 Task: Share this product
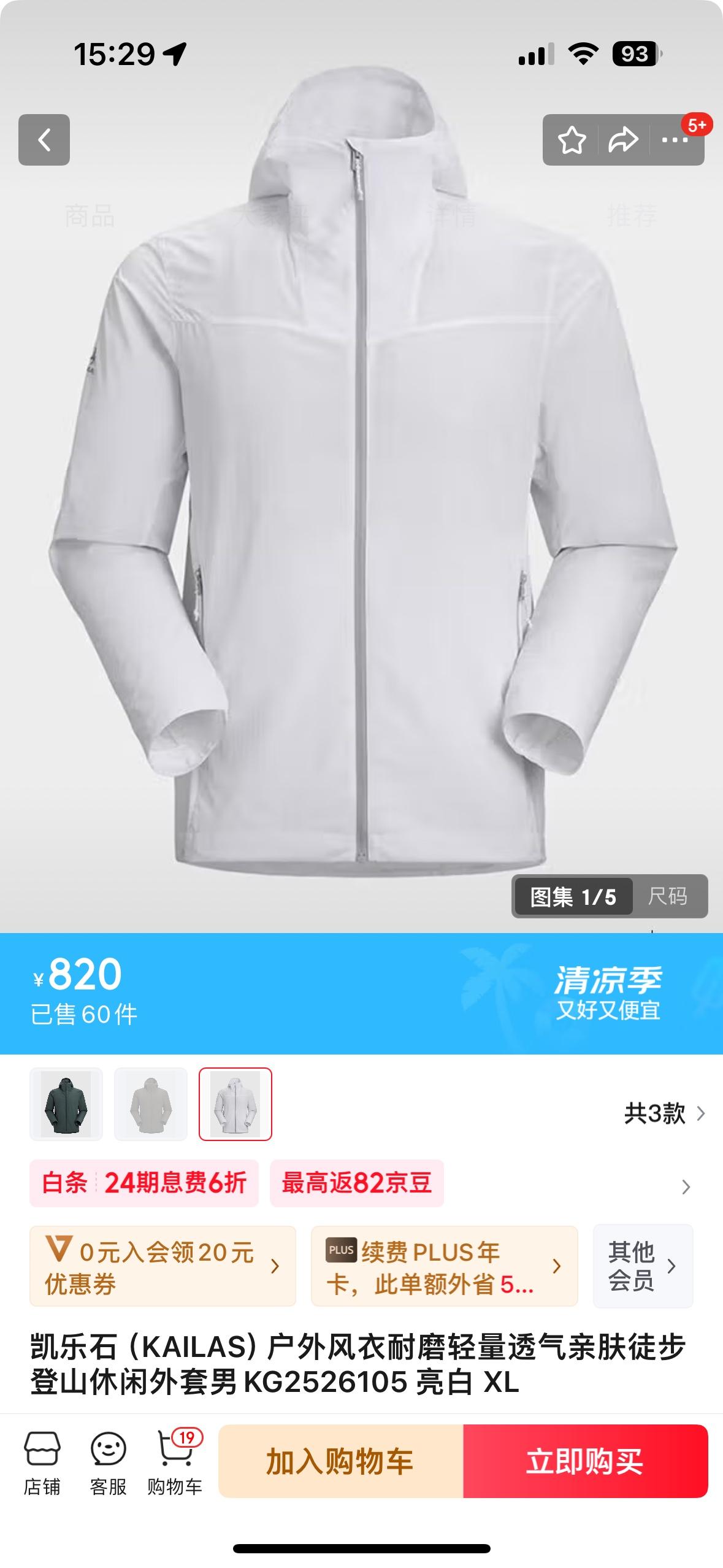click(x=623, y=140)
